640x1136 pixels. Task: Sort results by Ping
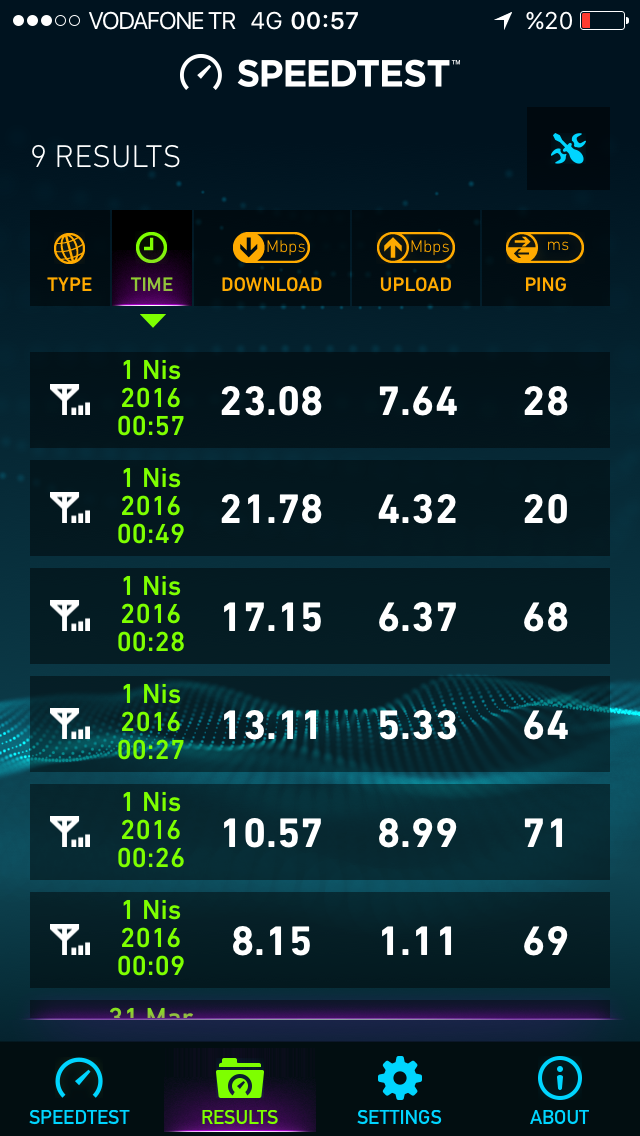coord(546,258)
